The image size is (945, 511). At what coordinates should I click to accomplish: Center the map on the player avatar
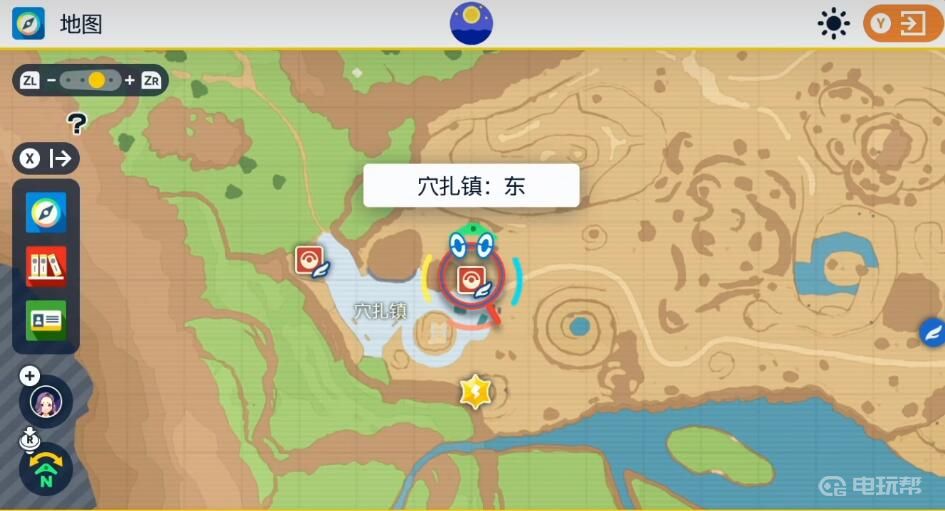pos(46,402)
